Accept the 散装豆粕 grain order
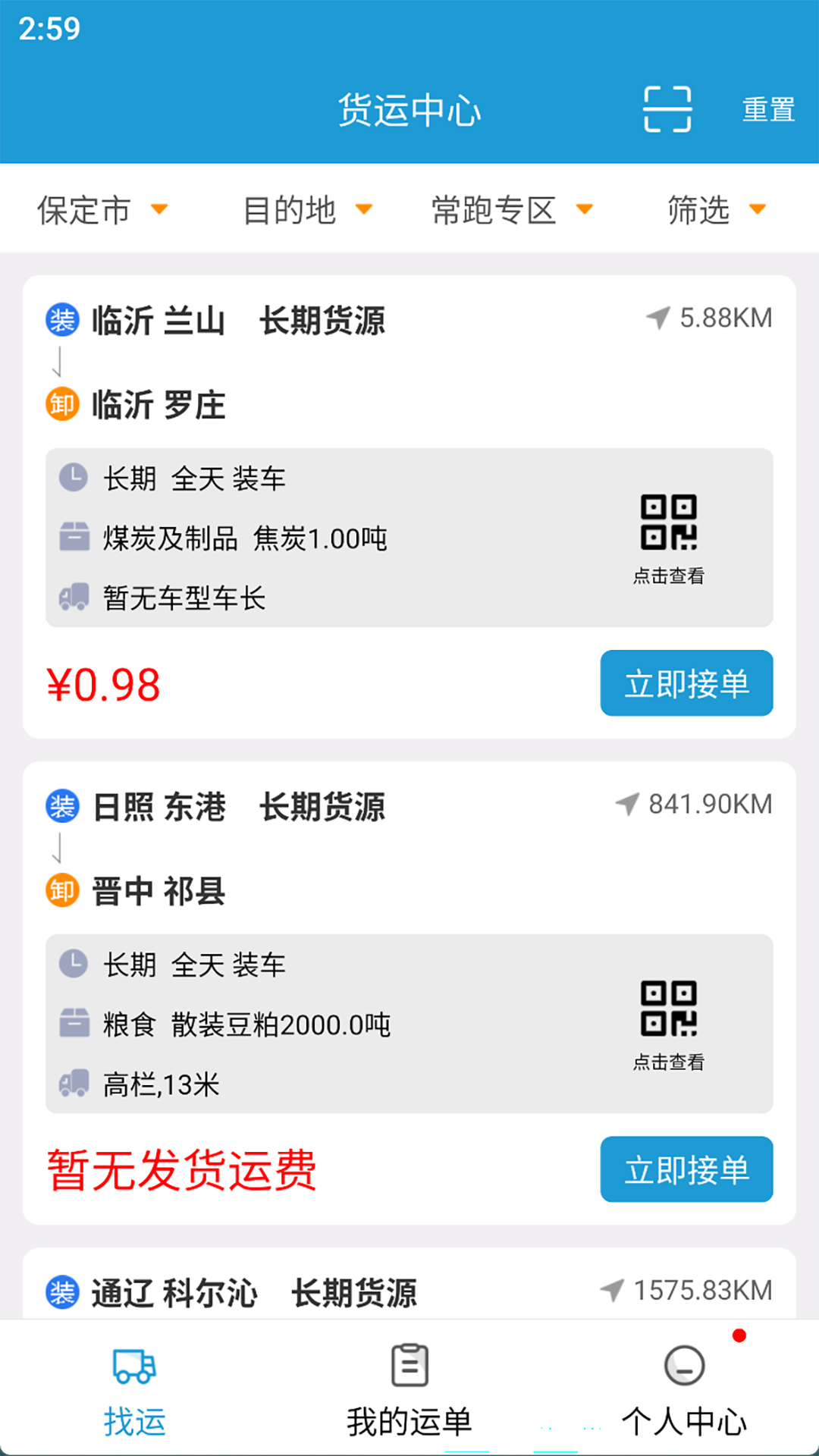This screenshot has height=1456, width=819. click(x=686, y=1169)
